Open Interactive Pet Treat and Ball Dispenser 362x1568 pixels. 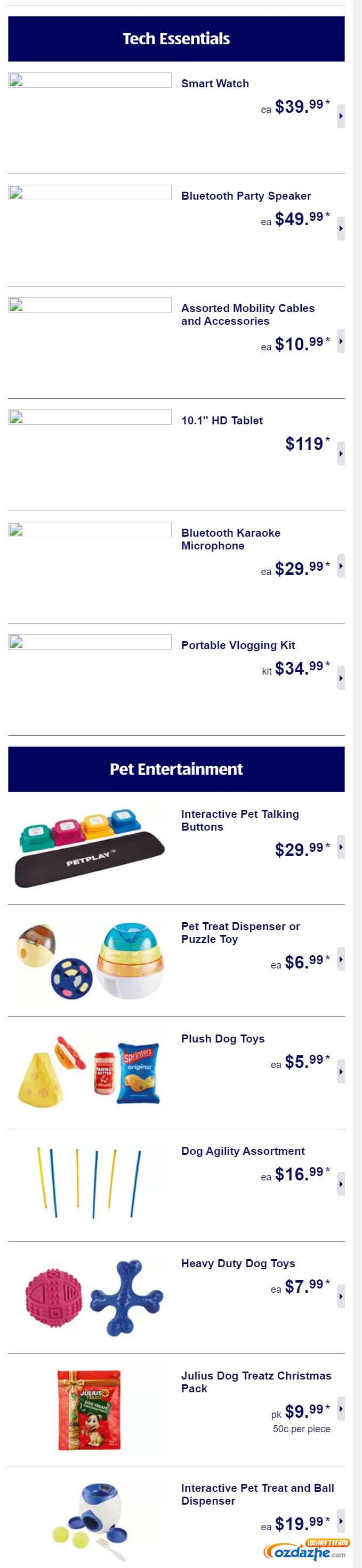click(257, 1494)
